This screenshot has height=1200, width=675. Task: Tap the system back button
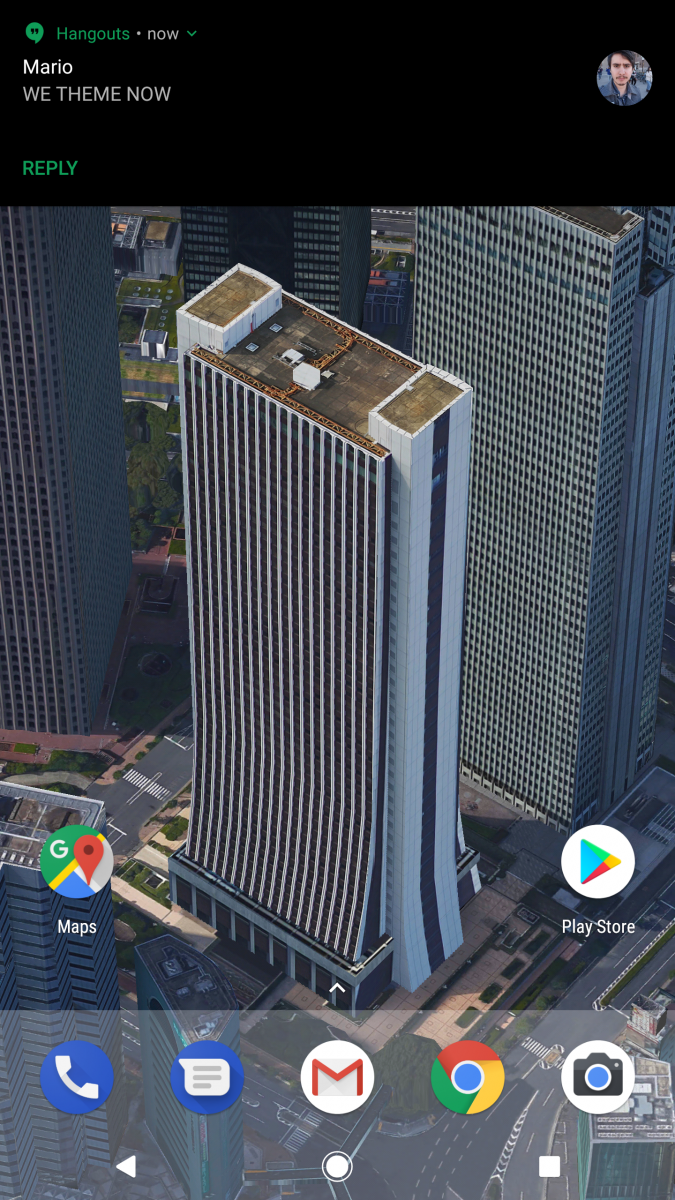point(126,1166)
